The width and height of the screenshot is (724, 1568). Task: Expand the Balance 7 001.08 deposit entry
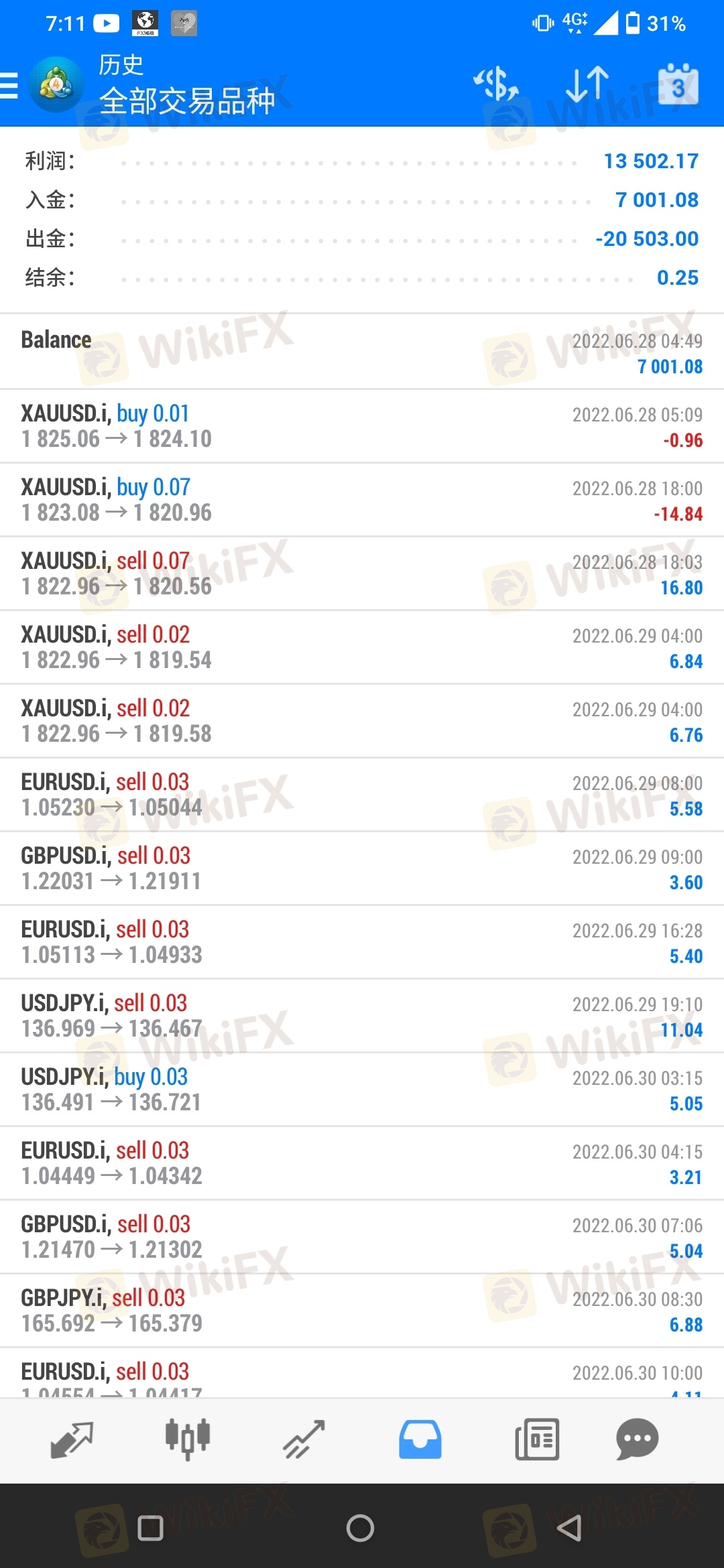(362, 352)
